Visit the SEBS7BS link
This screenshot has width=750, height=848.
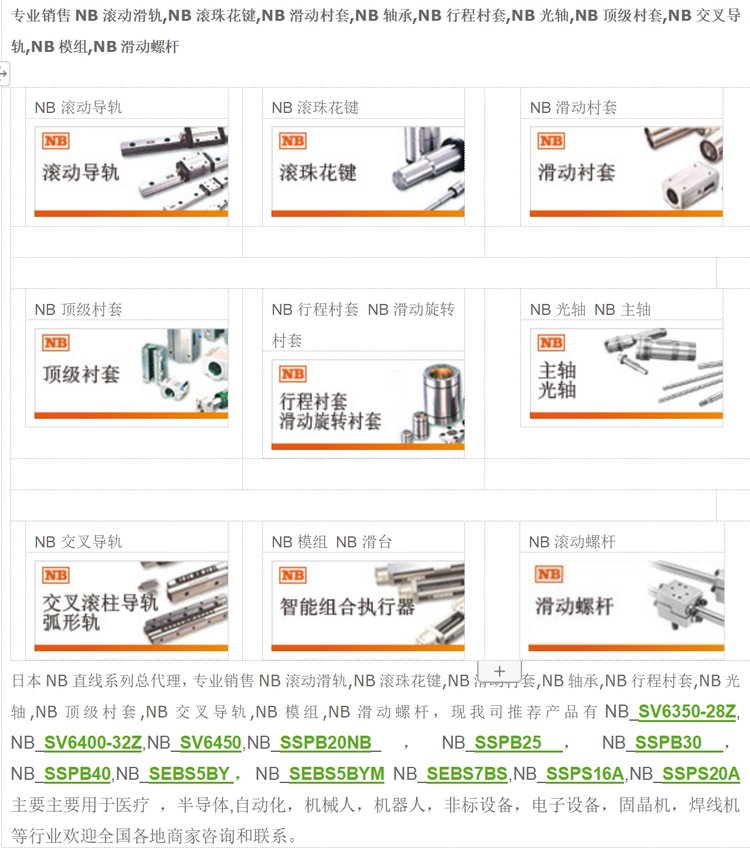(x=467, y=774)
